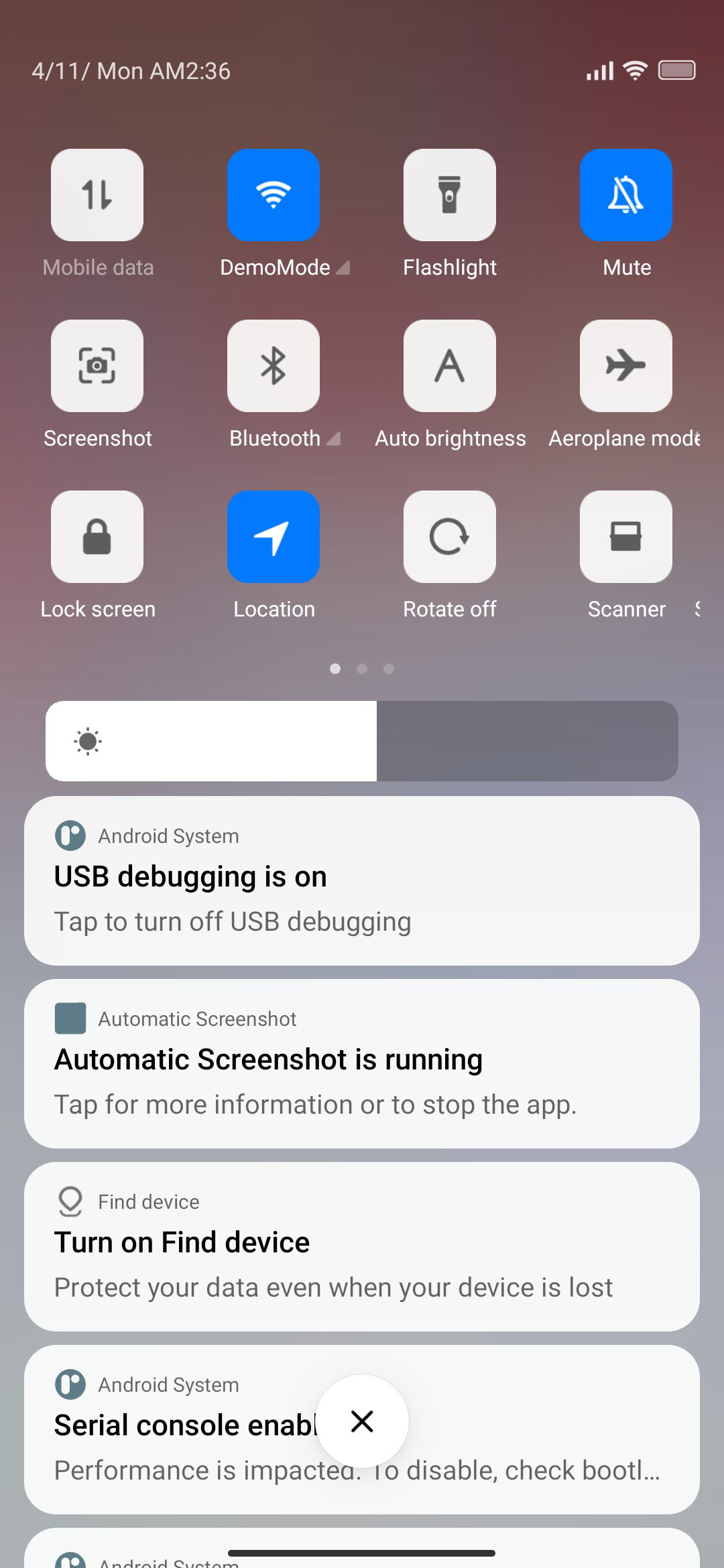Take a screenshot with the Screenshot tile

click(97, 366)
